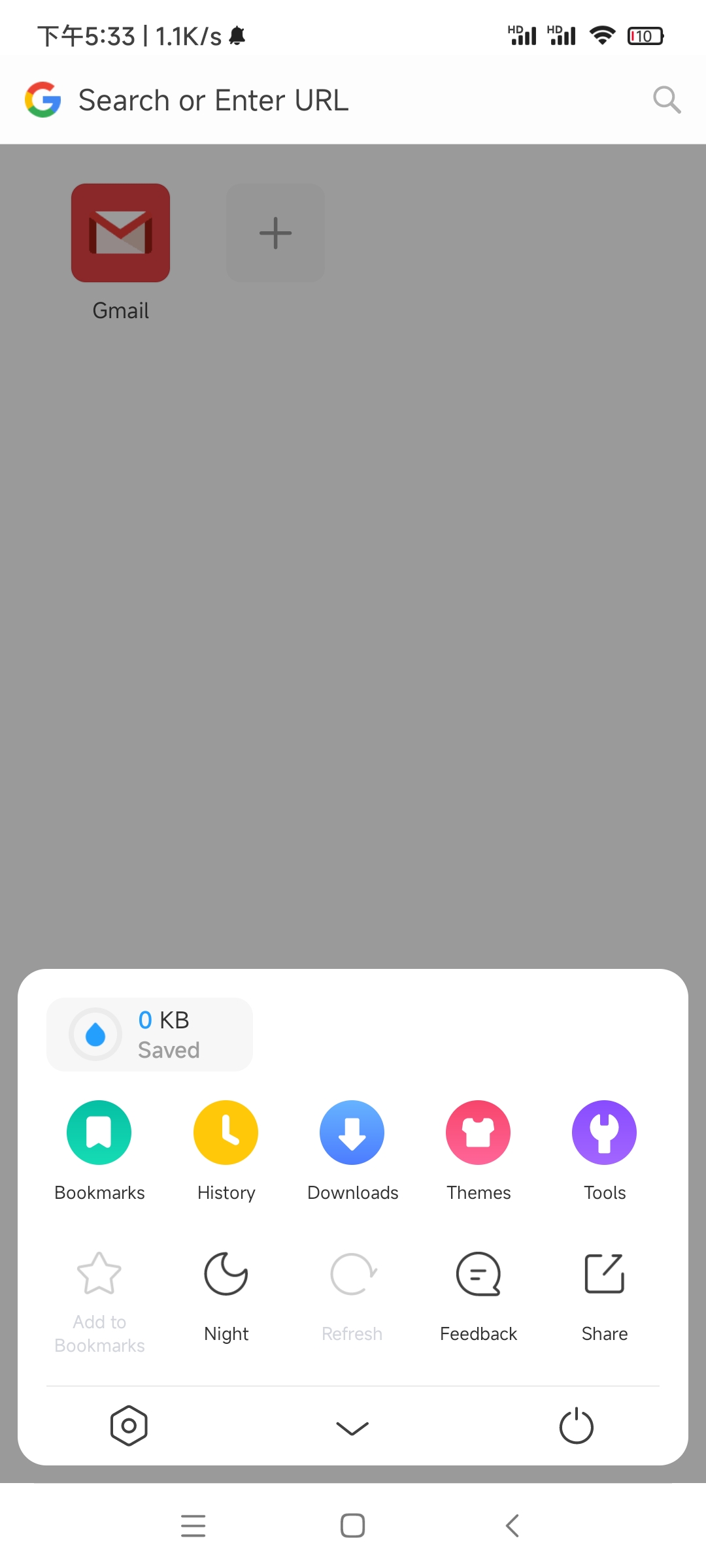This screenshot has height=1568, width=706.
Task: Exit the browser with the power icon
Action: pyautogui.click(x=576, y=1426)
